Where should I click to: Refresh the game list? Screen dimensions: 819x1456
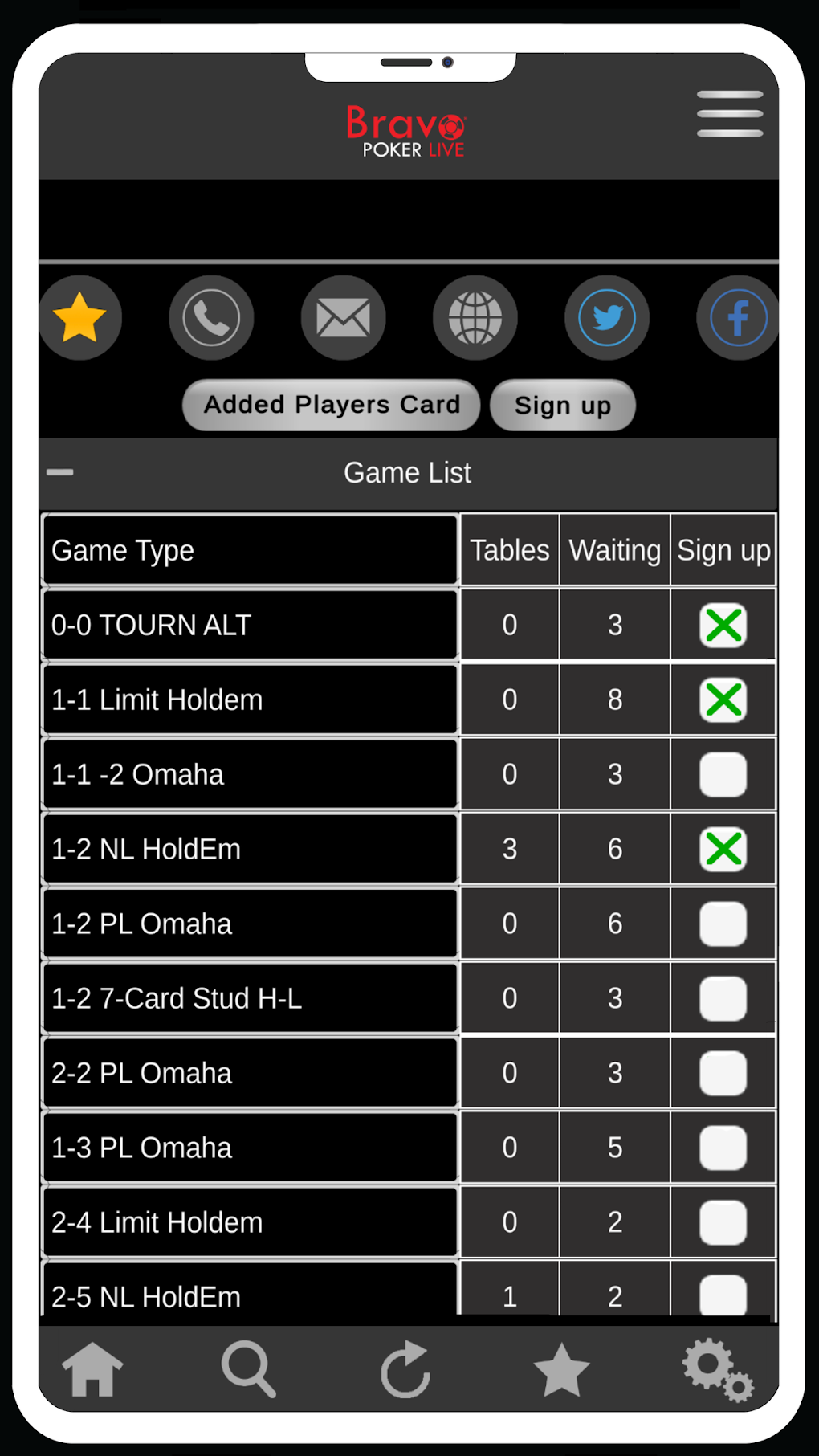(405, 1369)
